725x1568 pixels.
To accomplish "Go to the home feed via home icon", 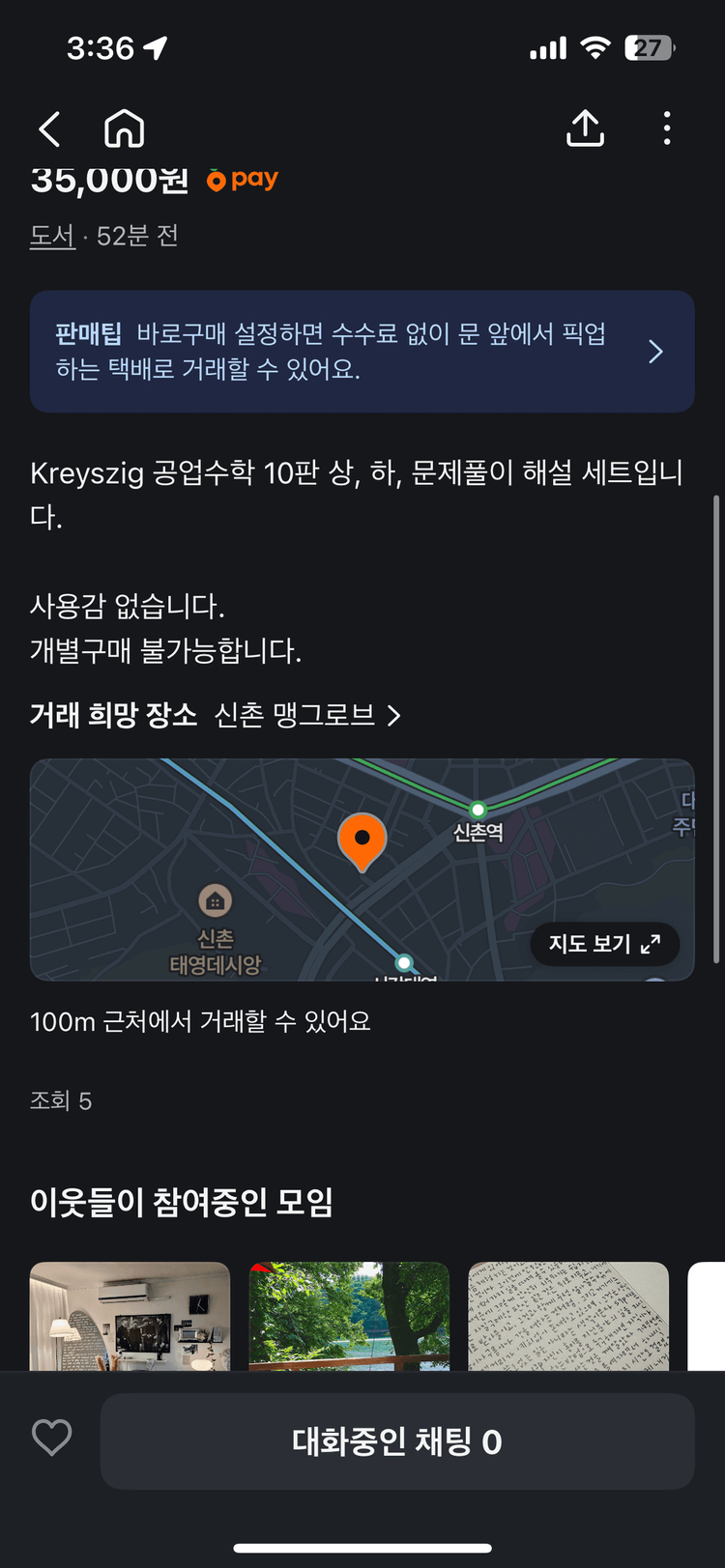I will [x=124, y=127].
